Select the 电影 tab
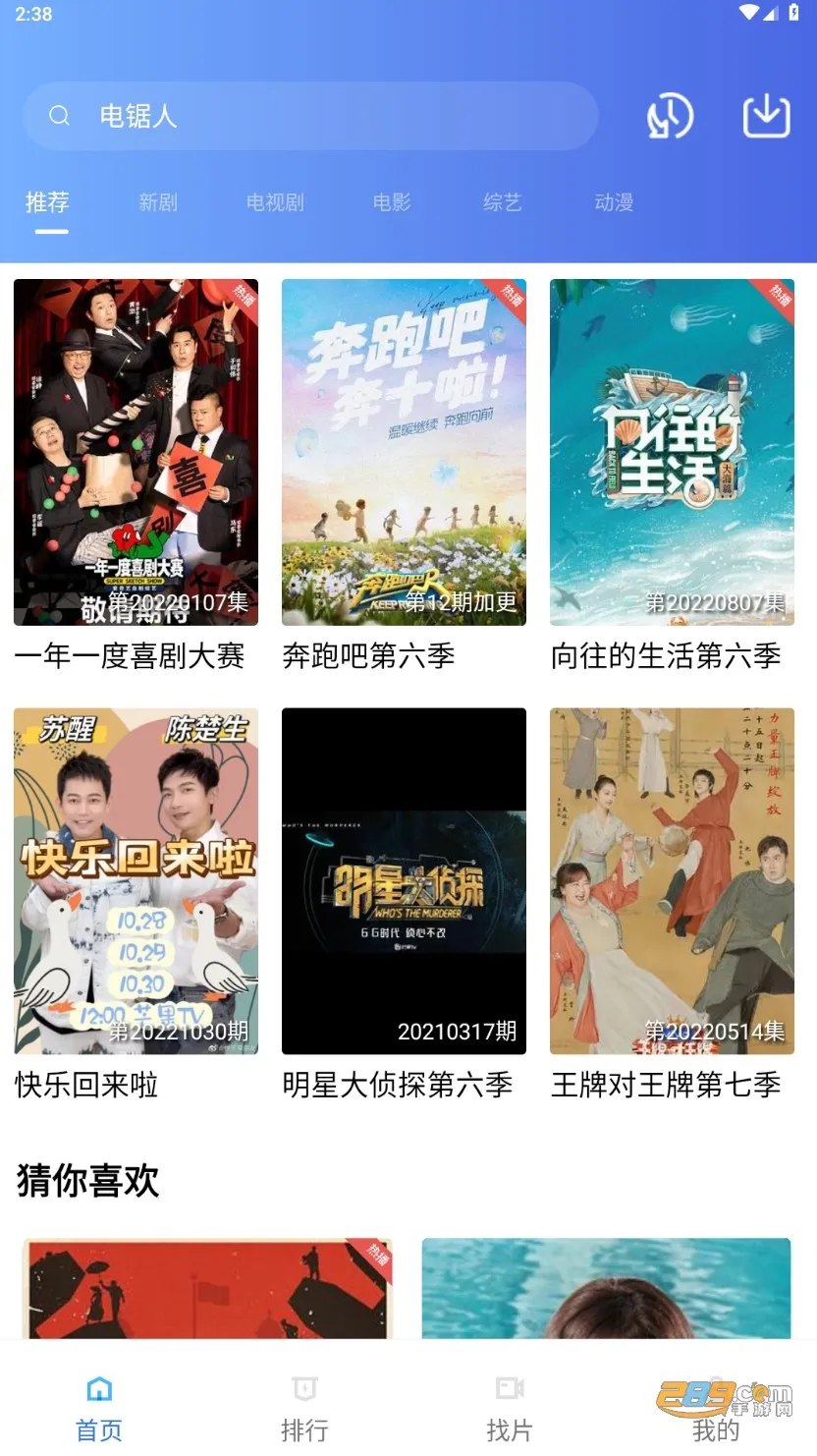 point(392,202)
